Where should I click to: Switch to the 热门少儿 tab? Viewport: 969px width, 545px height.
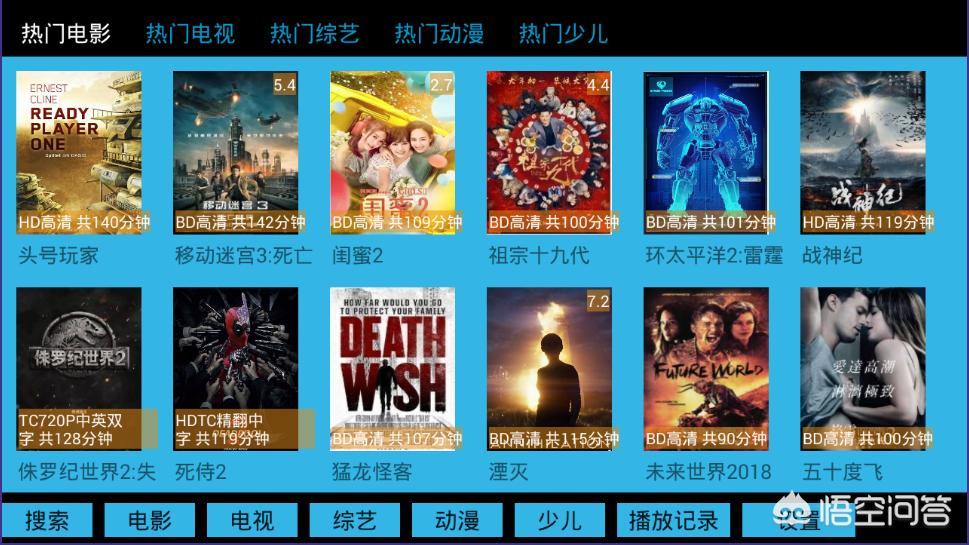coord(563,33)
